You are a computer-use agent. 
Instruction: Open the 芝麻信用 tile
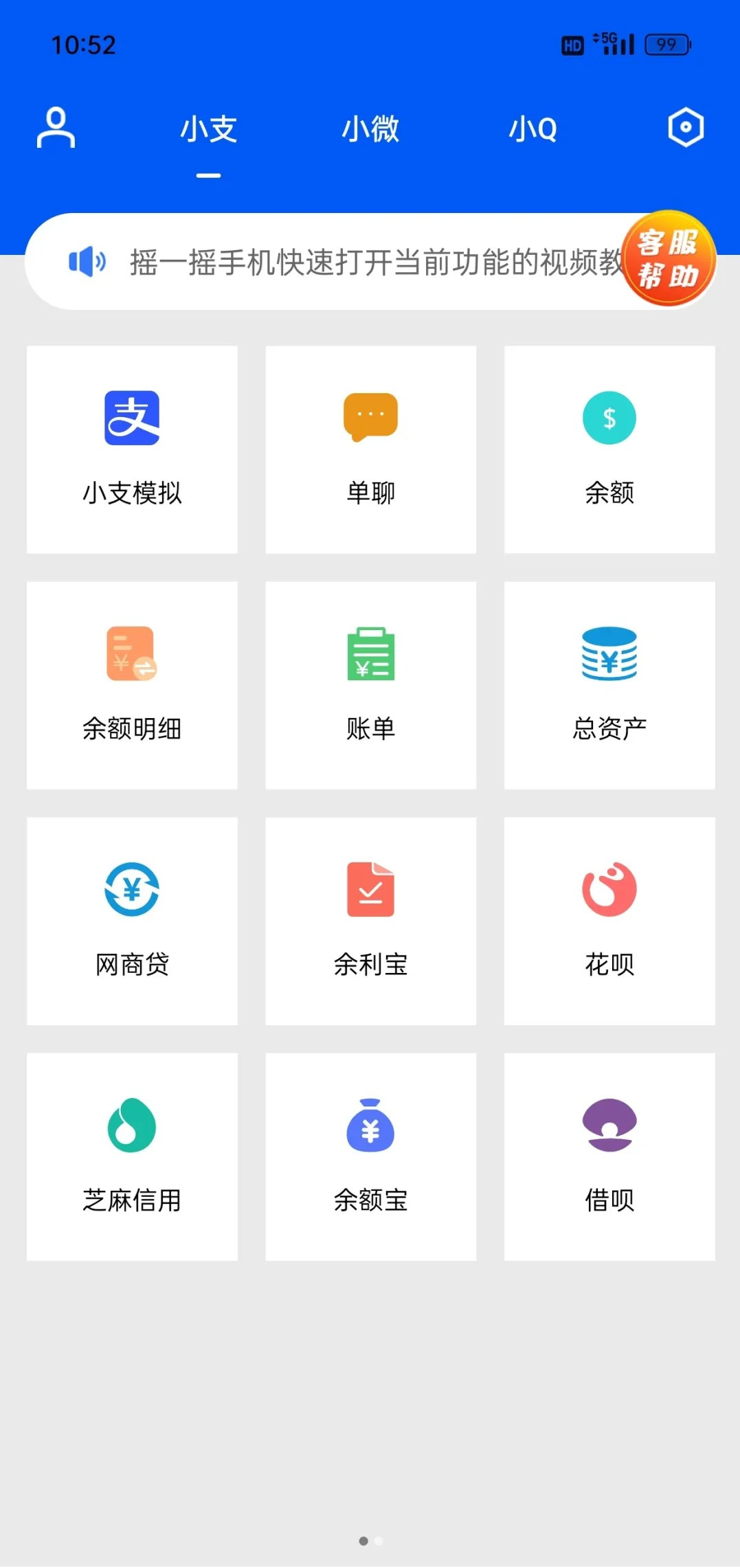(x=132, y=1156)
